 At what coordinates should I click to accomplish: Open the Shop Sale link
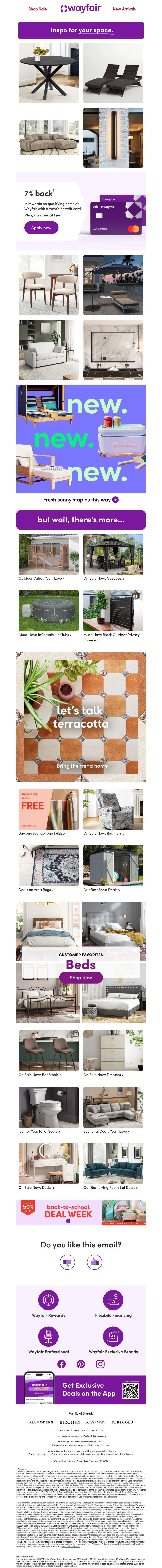point(37,9)
